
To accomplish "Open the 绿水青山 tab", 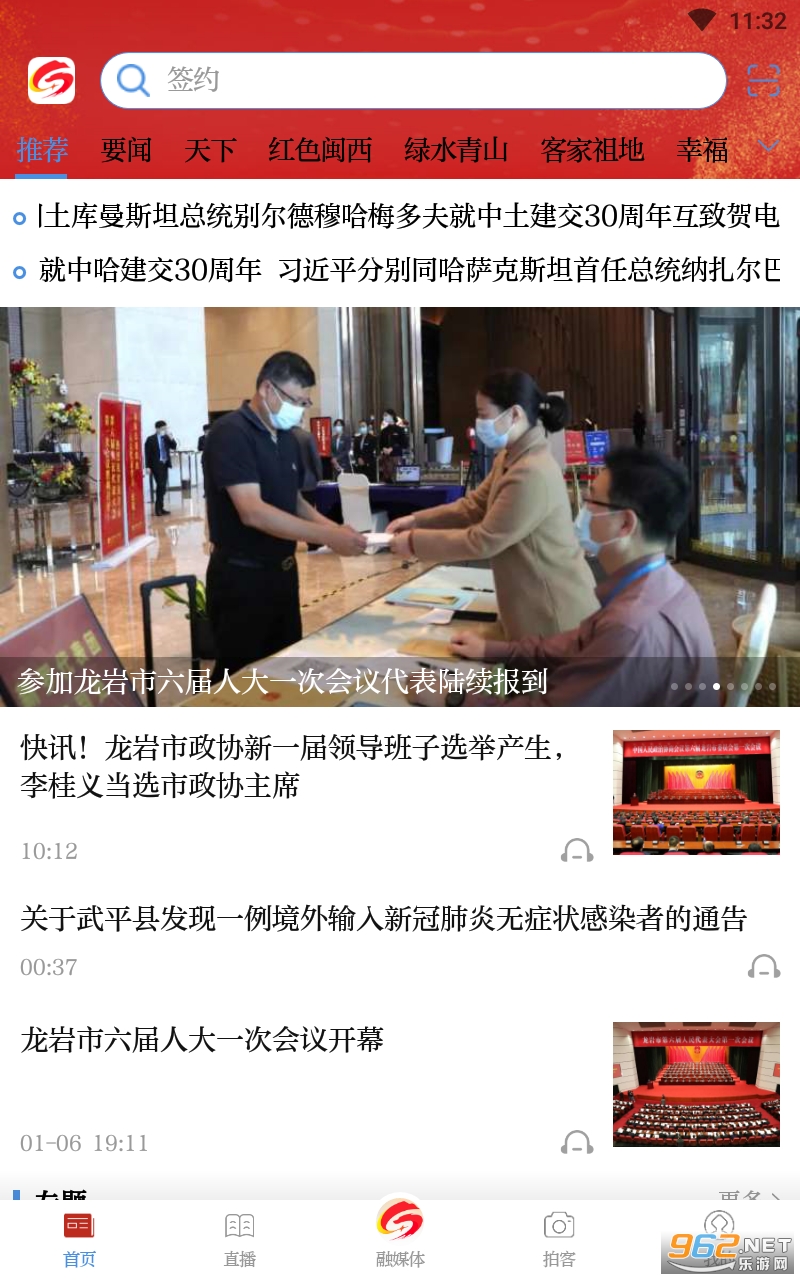I will click(456, 150).
